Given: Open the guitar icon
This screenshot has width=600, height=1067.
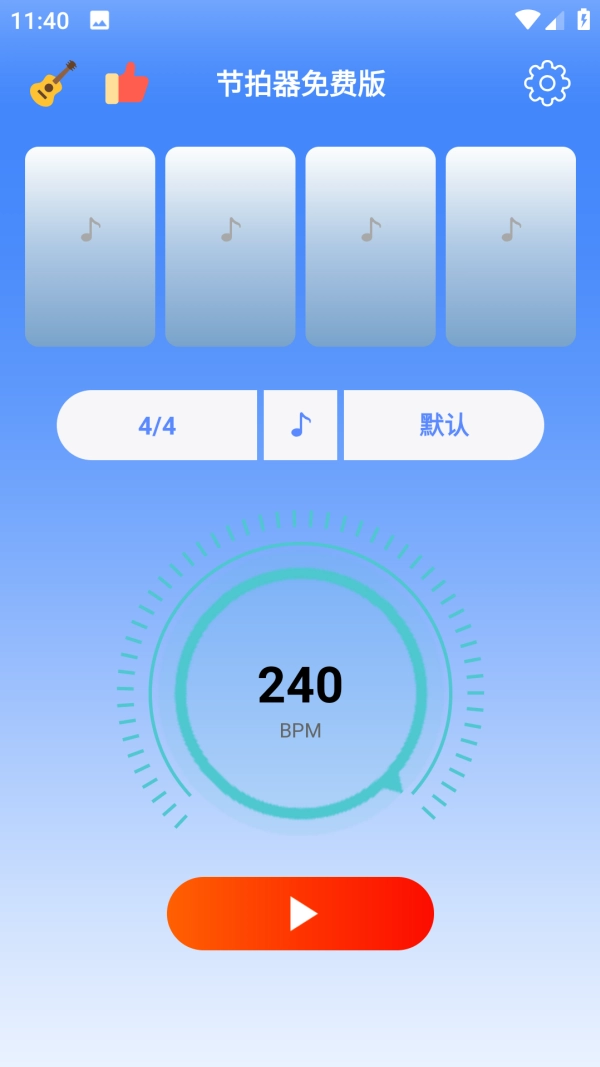Looking at the screenshot, I should 53,84.
